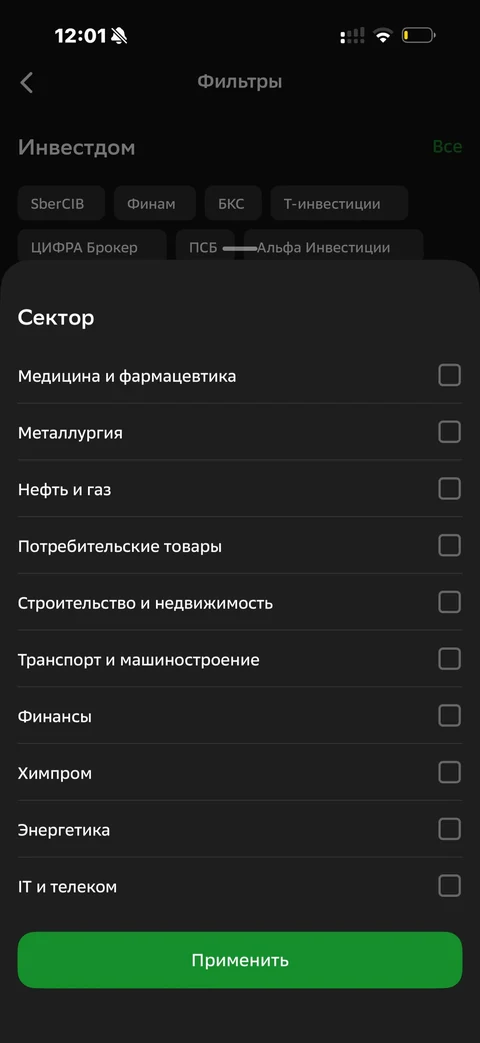Select the Энергетика checkbox

449,829
